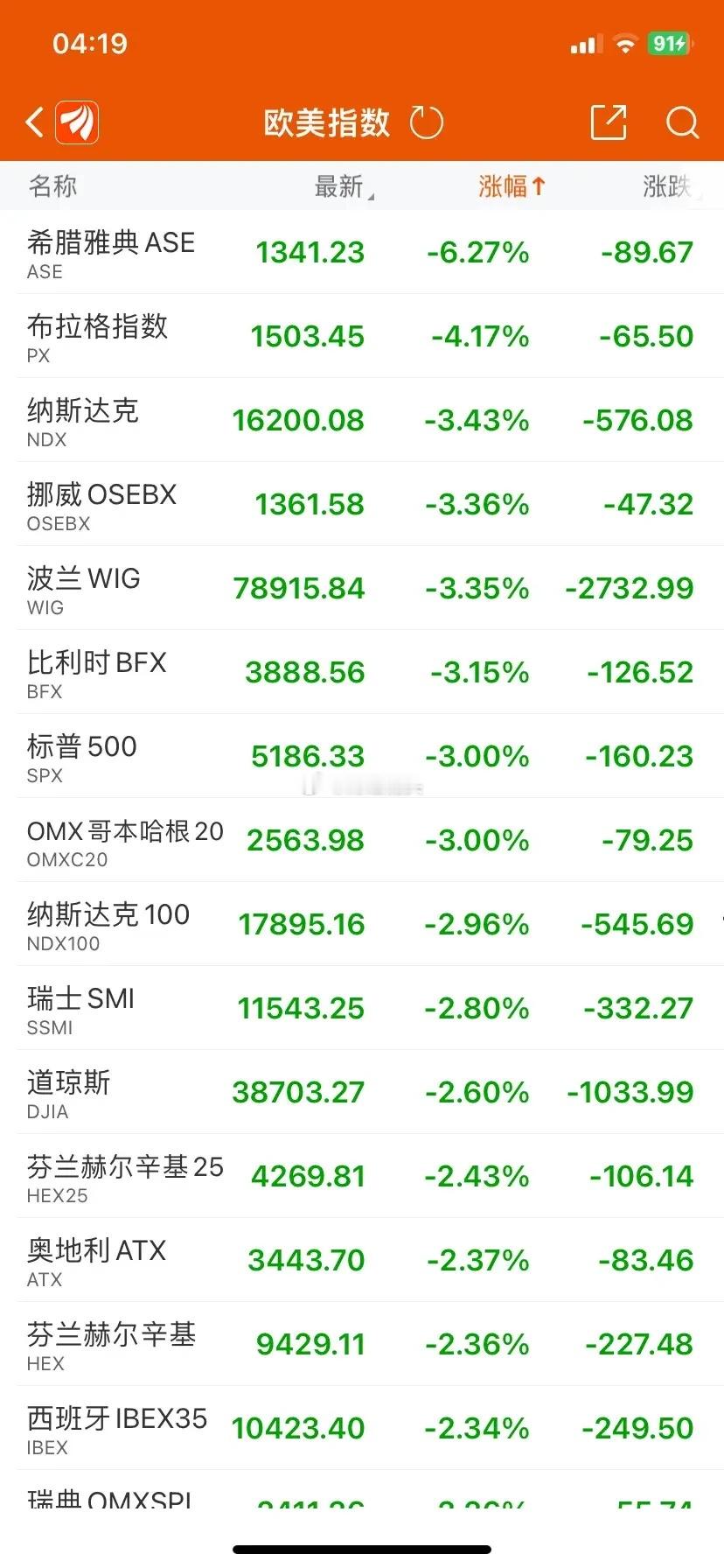Share this index page
The image size is (724, 1568).
pyautogui.click(x=609, y=122)
